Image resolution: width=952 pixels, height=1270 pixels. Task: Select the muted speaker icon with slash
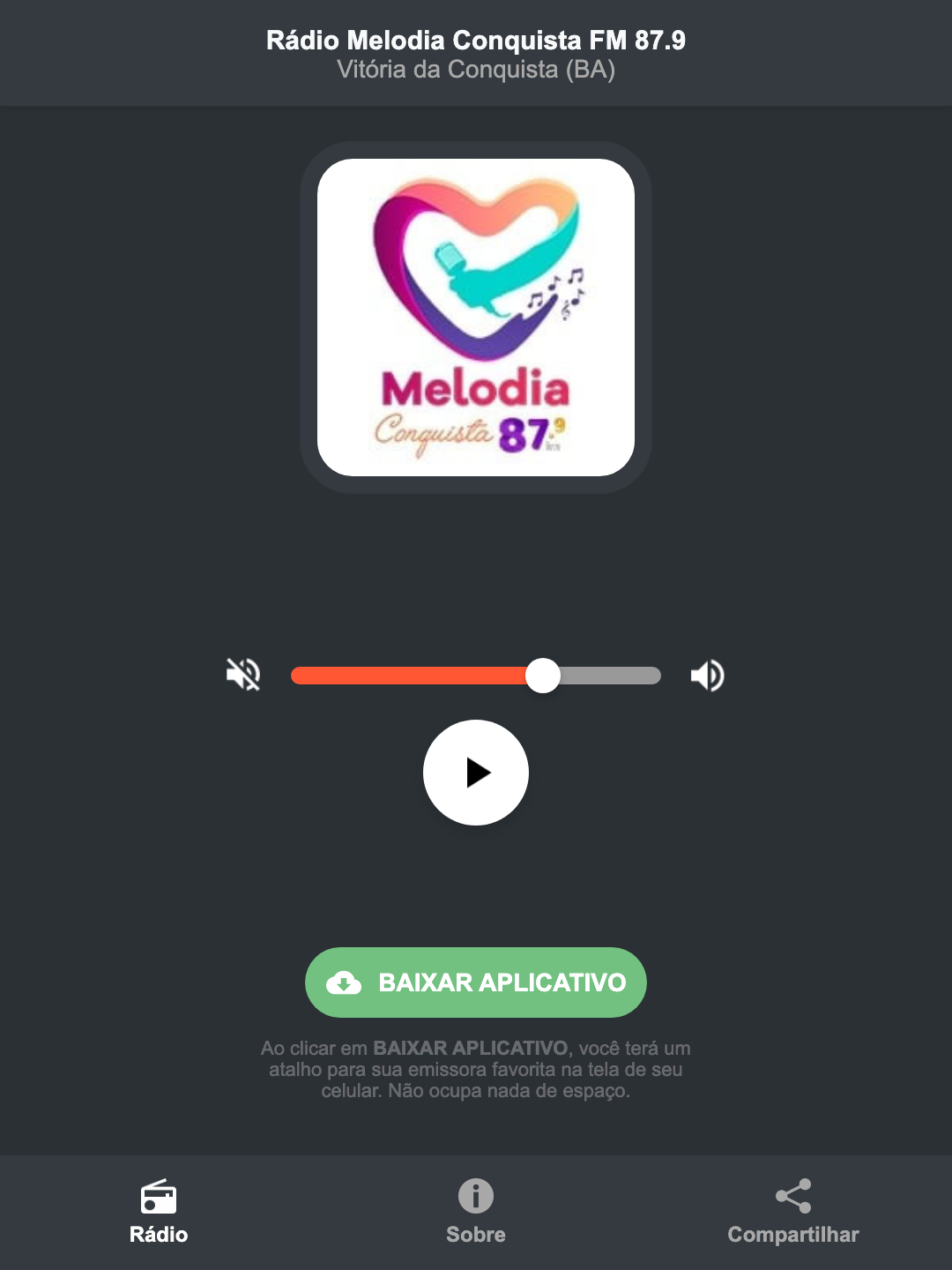242,675
